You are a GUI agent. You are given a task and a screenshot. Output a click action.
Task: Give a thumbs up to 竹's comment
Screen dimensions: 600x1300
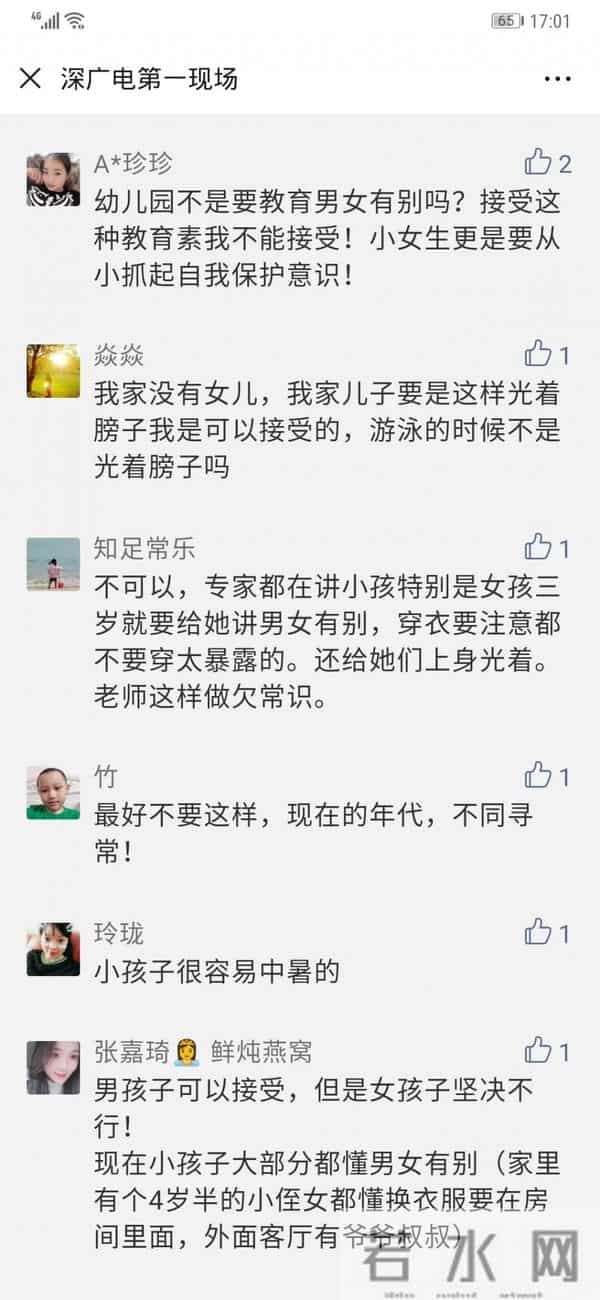(539, 775)
